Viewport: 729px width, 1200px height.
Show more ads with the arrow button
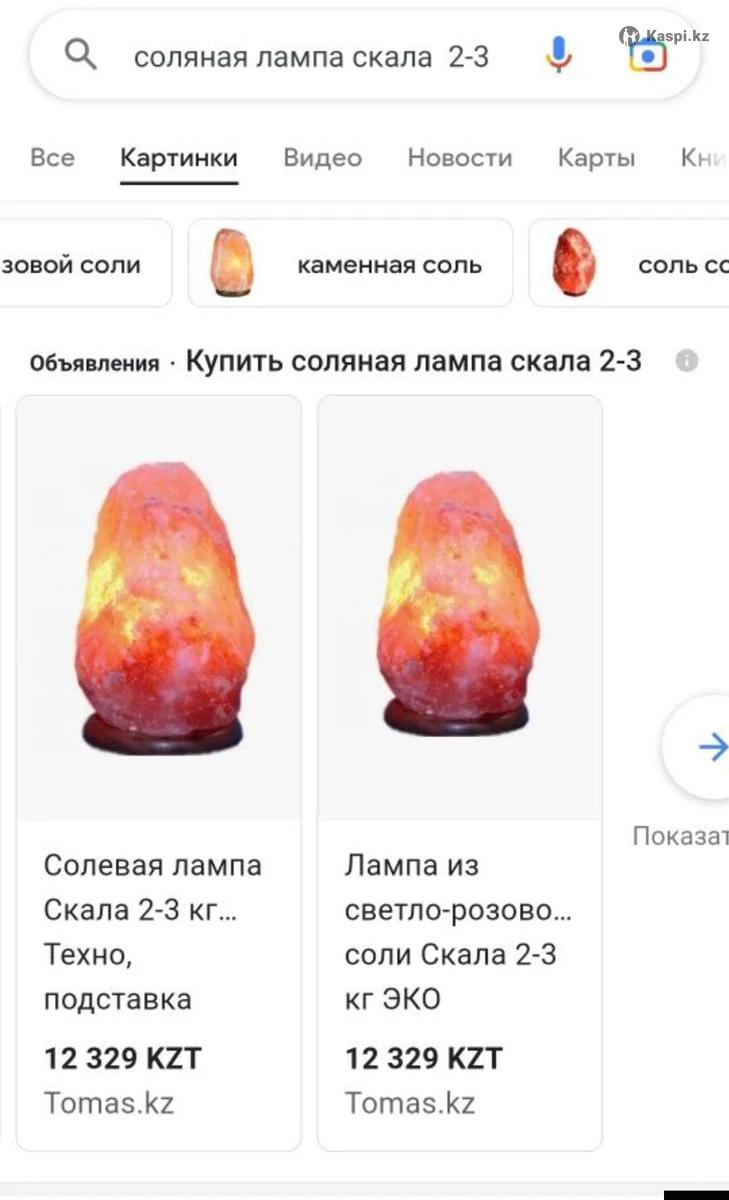tap(706, 746)
